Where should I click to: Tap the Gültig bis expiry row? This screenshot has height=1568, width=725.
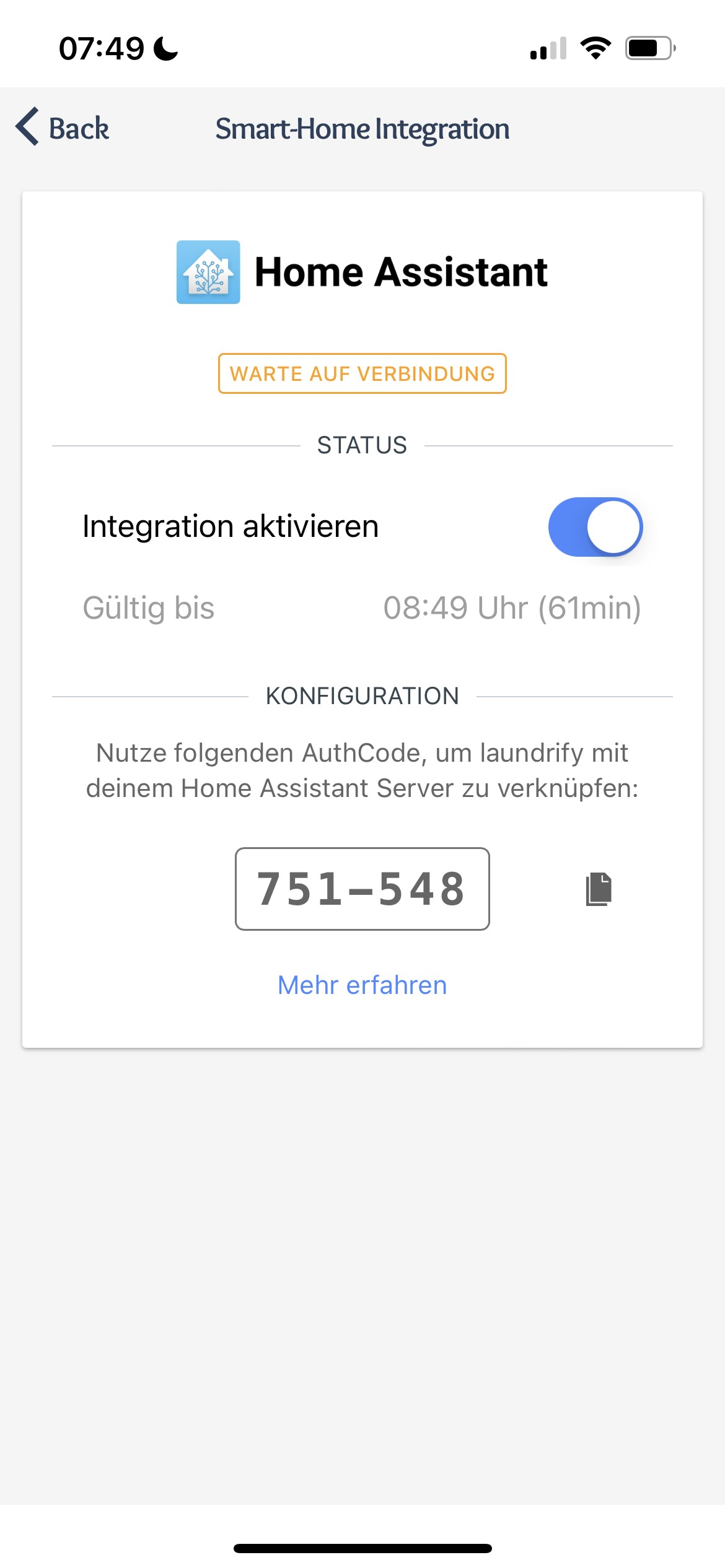pyautogui.click(x=362, y=608)
